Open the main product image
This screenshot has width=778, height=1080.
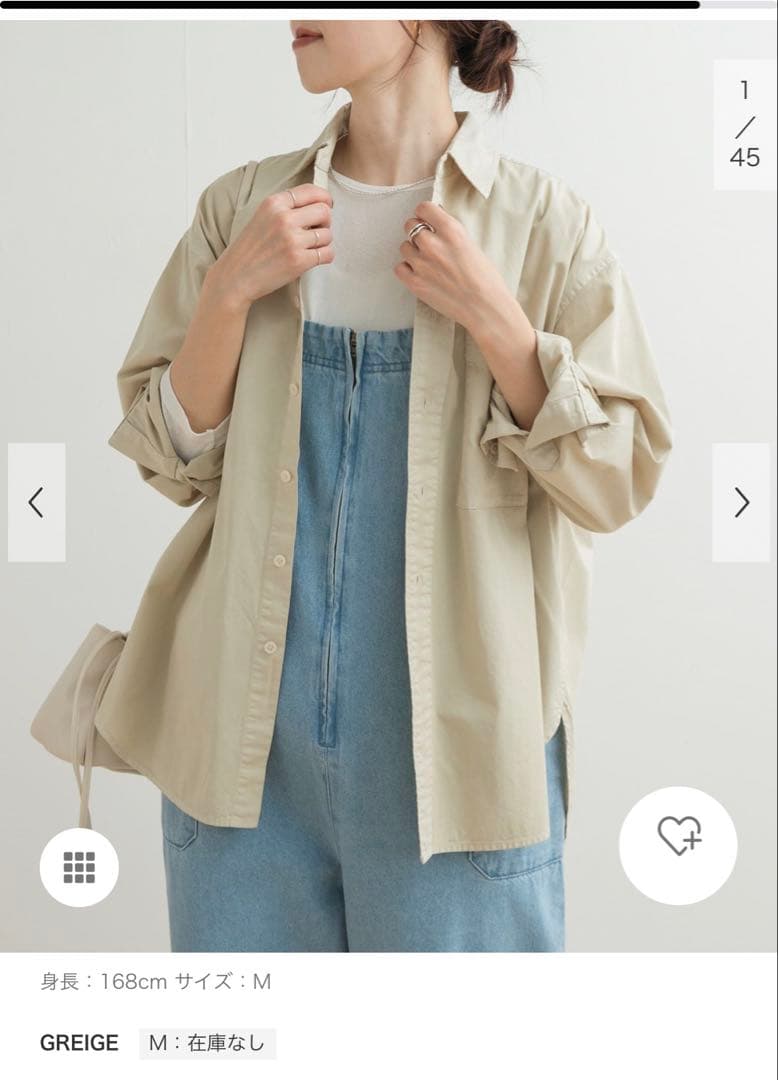pyautogui.click(x=389, y=486)
